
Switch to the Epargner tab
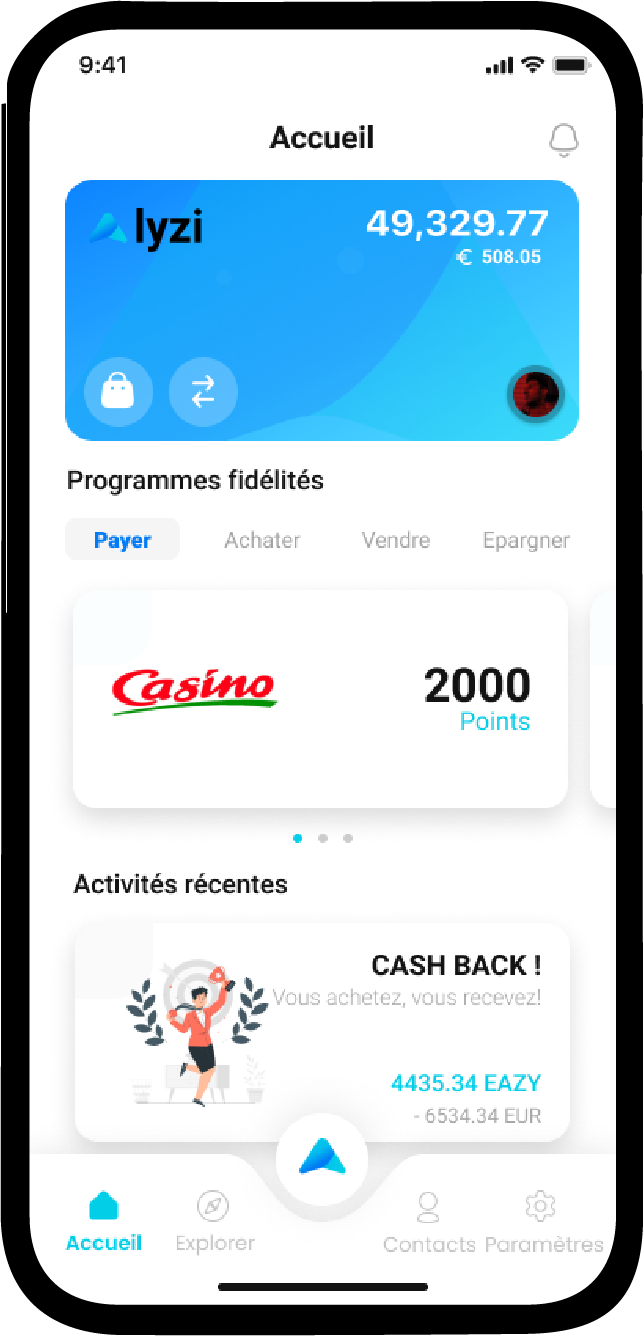pos(526,540)
